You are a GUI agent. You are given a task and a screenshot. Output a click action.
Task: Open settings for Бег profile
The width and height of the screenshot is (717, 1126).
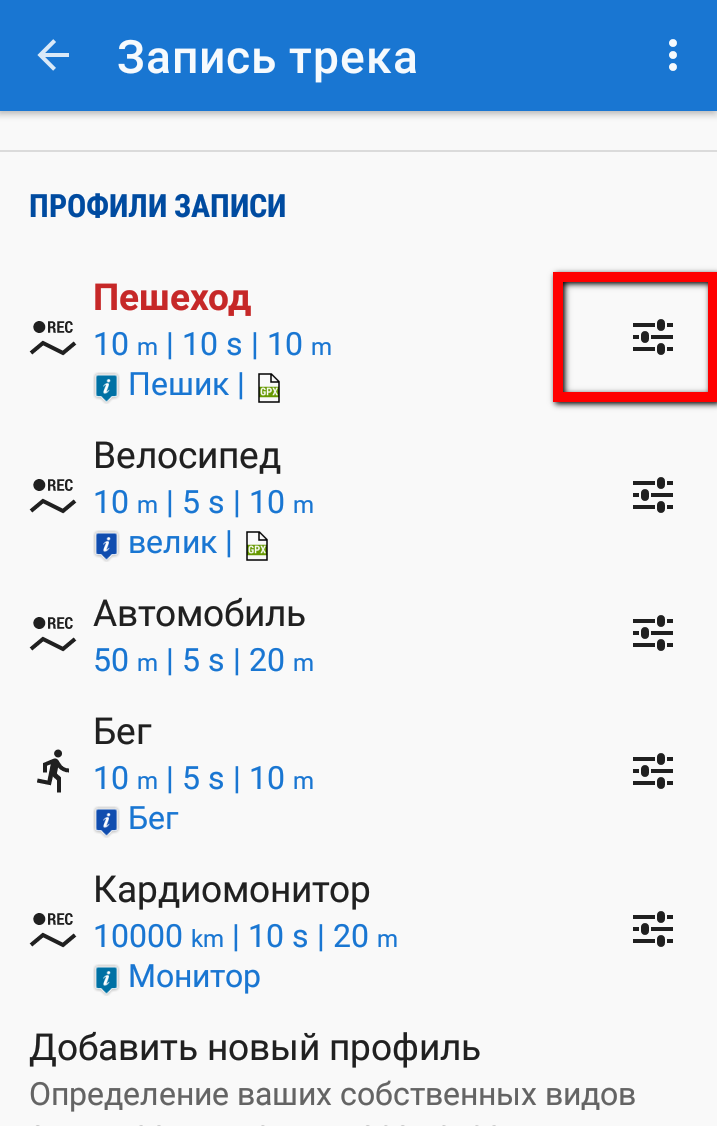pyautogui.click(x=653, y=771)
